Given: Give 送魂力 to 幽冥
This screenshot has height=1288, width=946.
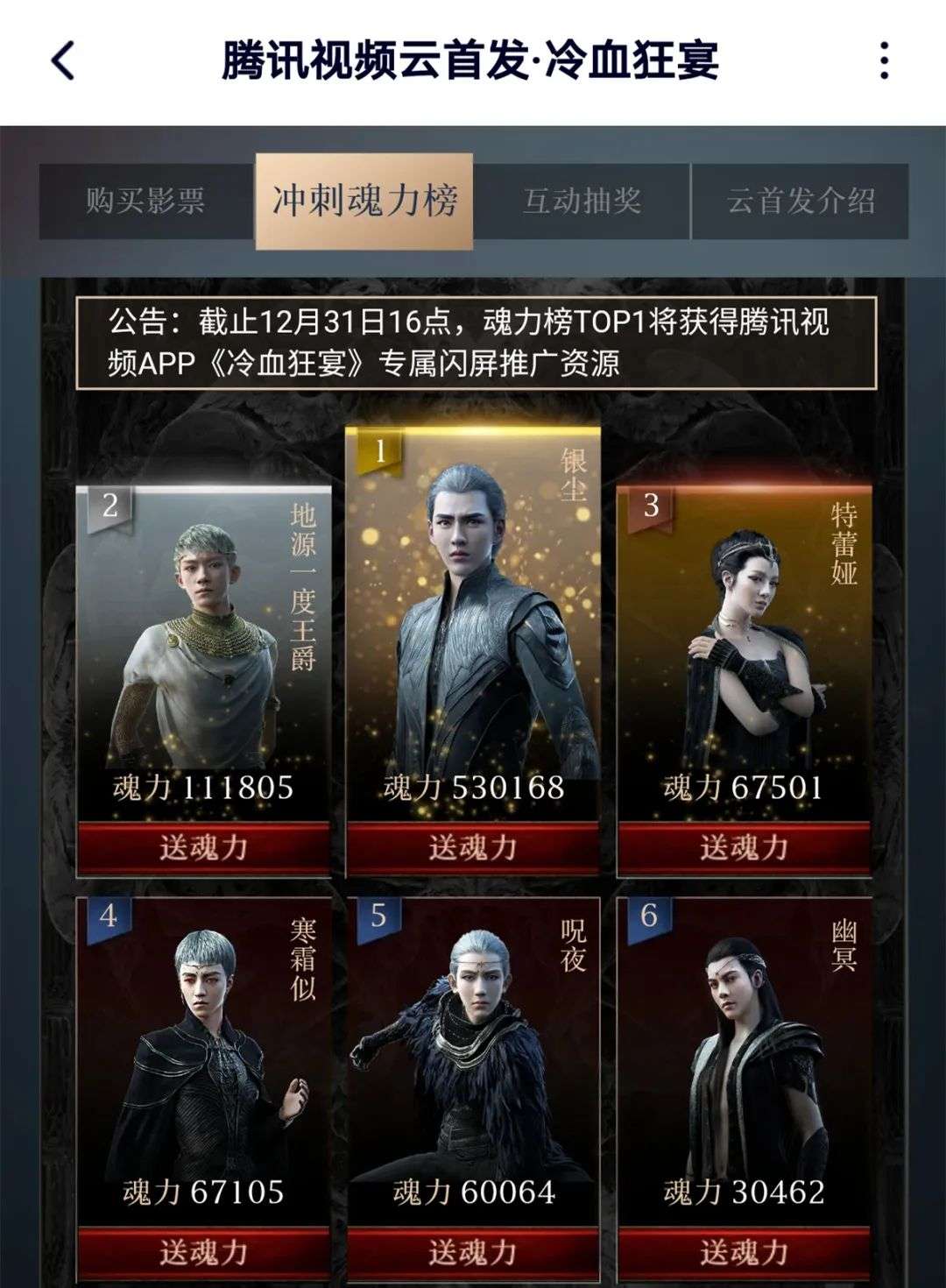Looking at the screenshot, I should point(744,1253).
